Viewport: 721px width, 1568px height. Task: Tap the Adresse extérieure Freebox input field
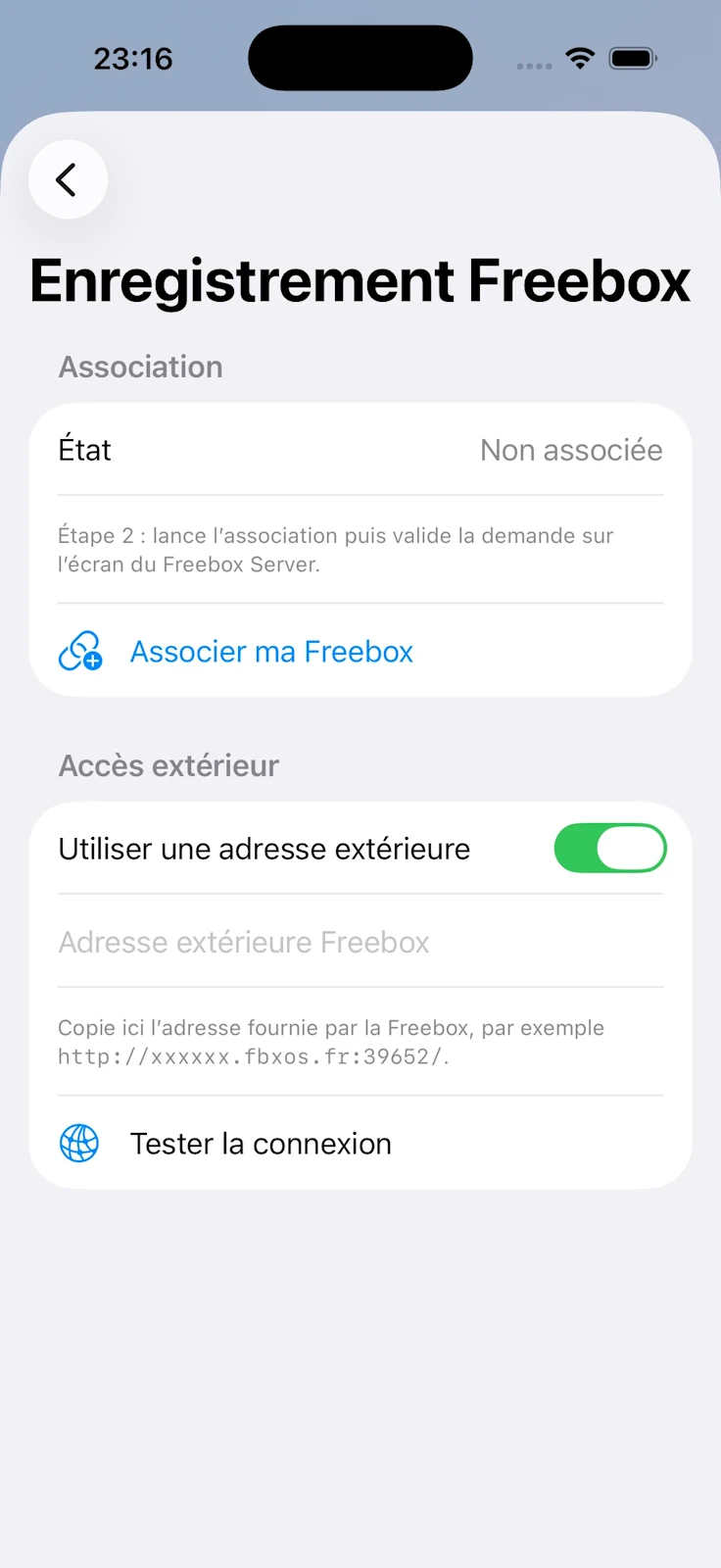point(360,942)
